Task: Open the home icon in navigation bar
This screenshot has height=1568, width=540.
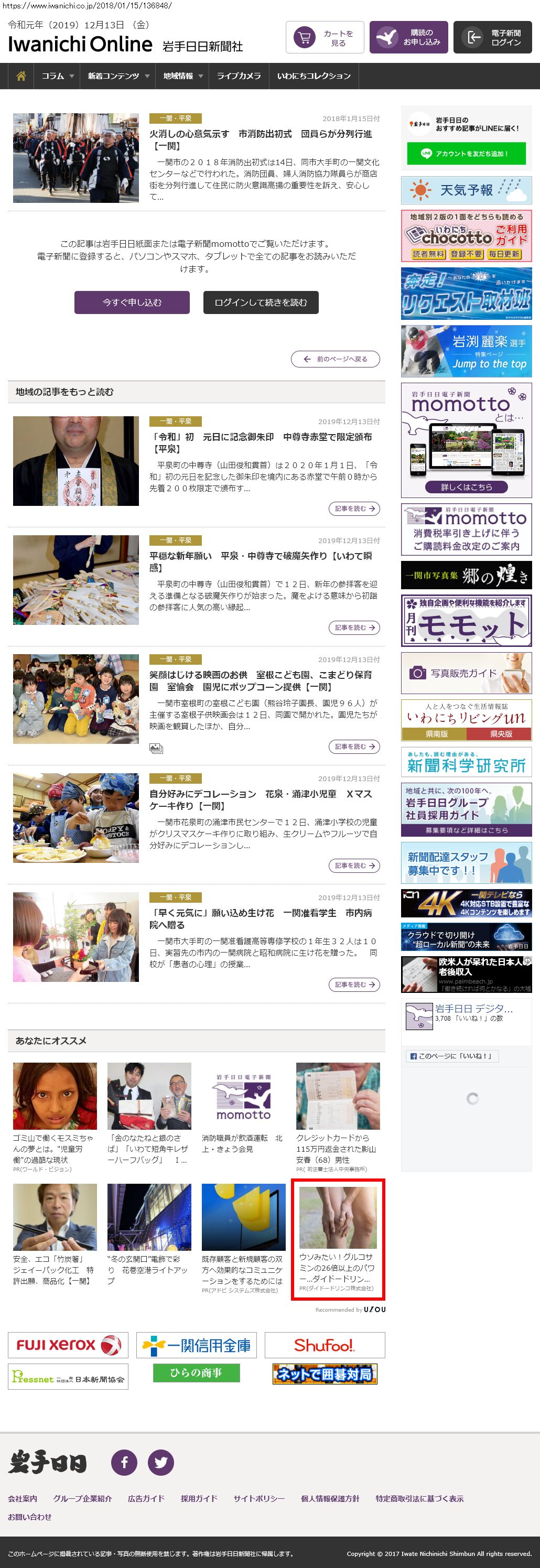Action: click(x=20, y=76)
